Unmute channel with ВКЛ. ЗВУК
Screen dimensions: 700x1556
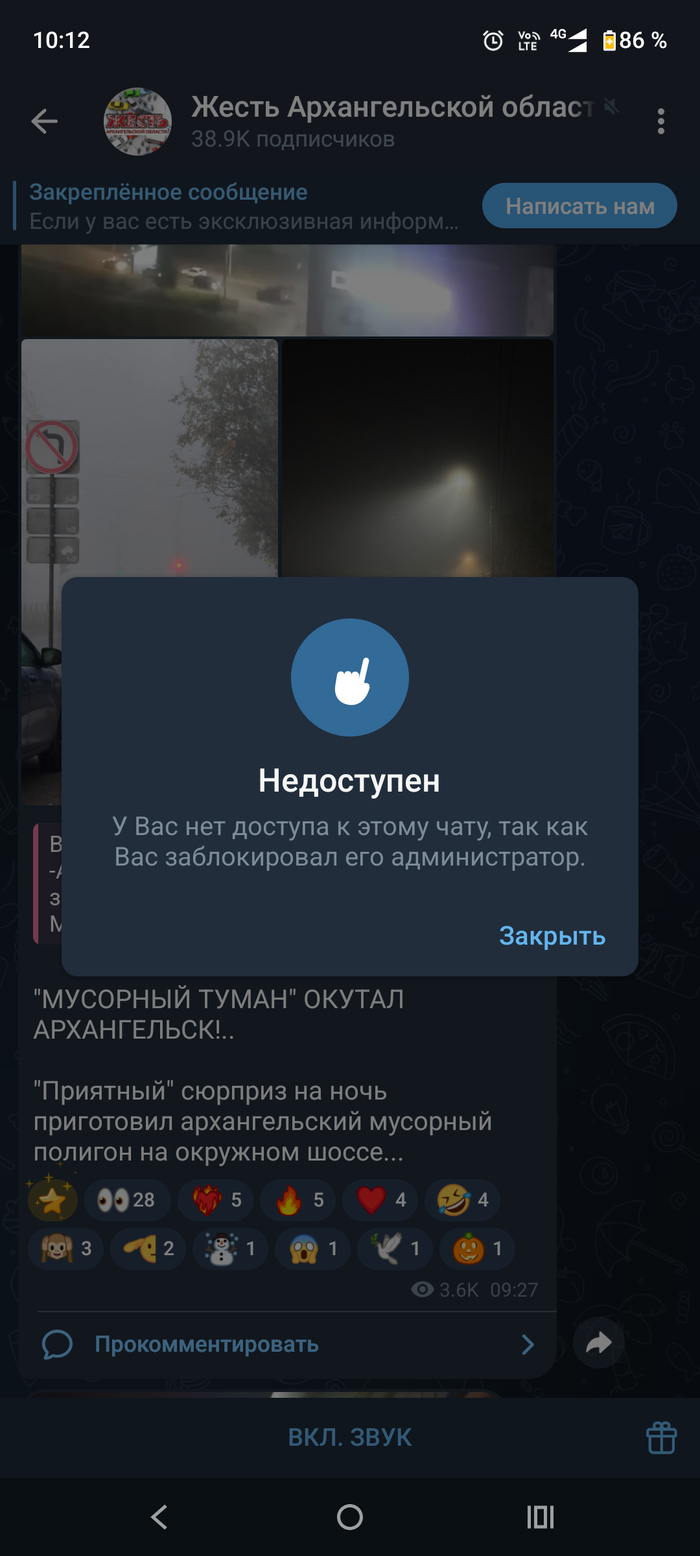coord(349,1437)
